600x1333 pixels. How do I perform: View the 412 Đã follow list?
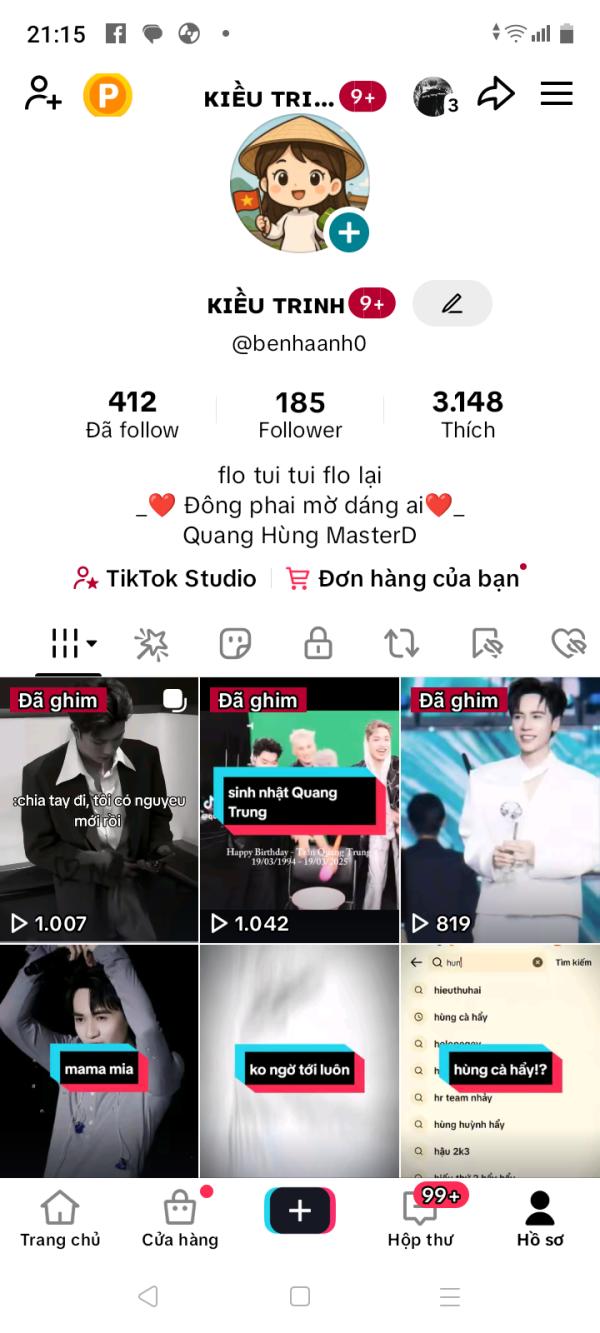132,415
